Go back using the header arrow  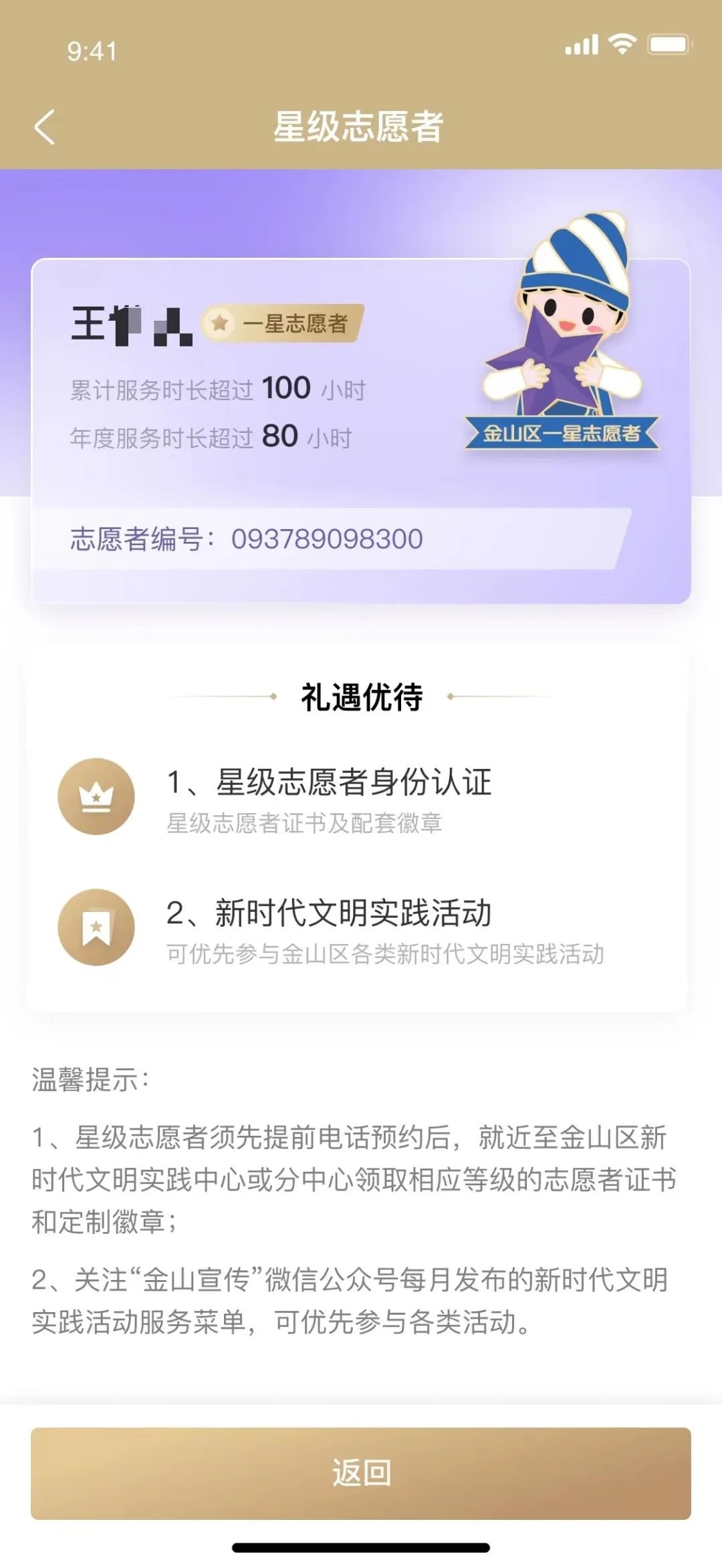45,127
